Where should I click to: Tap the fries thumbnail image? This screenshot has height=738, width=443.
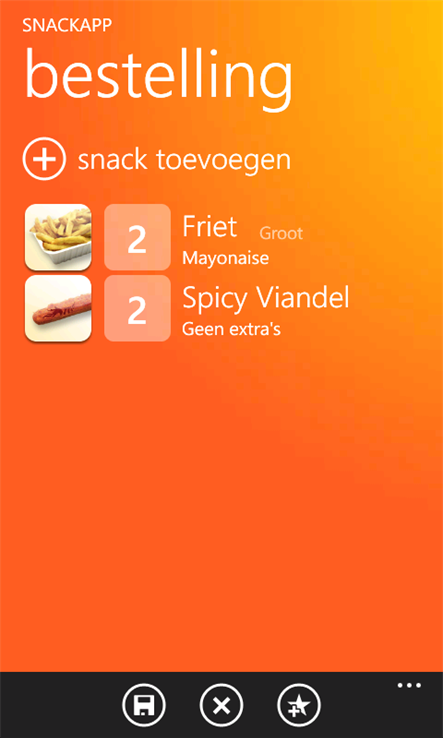[58, 237]
